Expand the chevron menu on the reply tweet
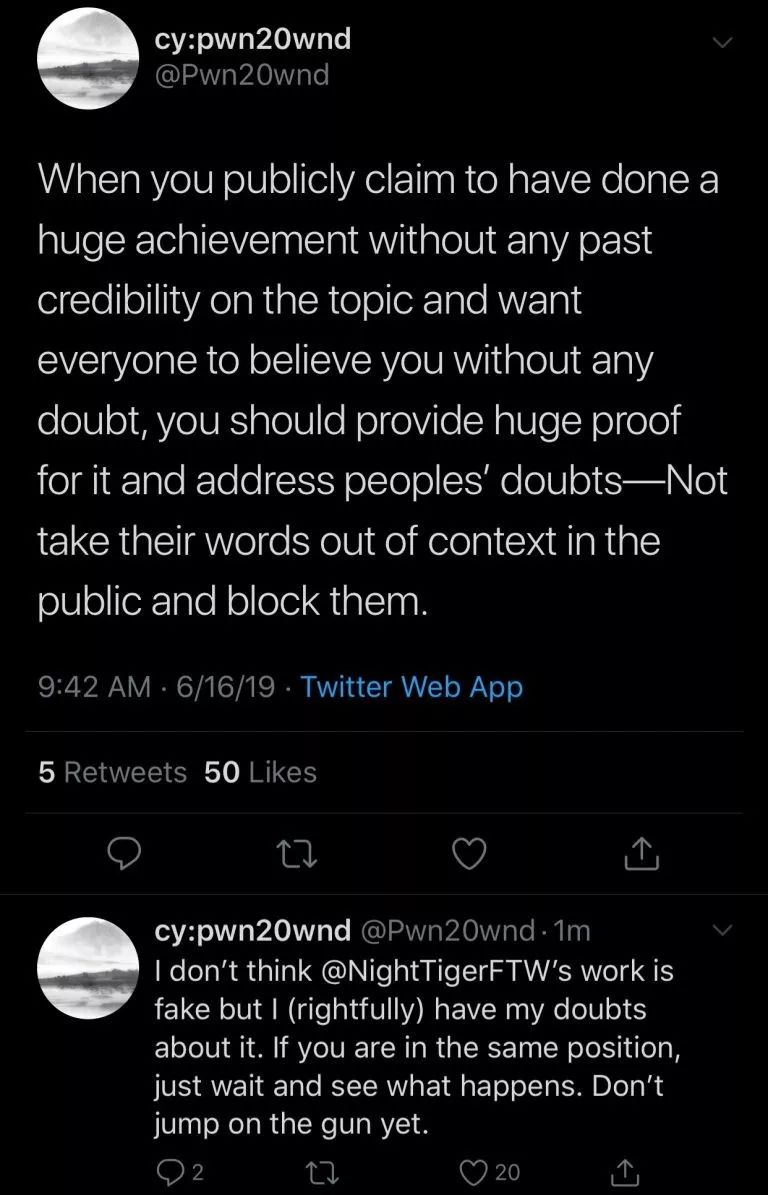The width and height of the screenshot is (768, 1195). pos(722,930)
